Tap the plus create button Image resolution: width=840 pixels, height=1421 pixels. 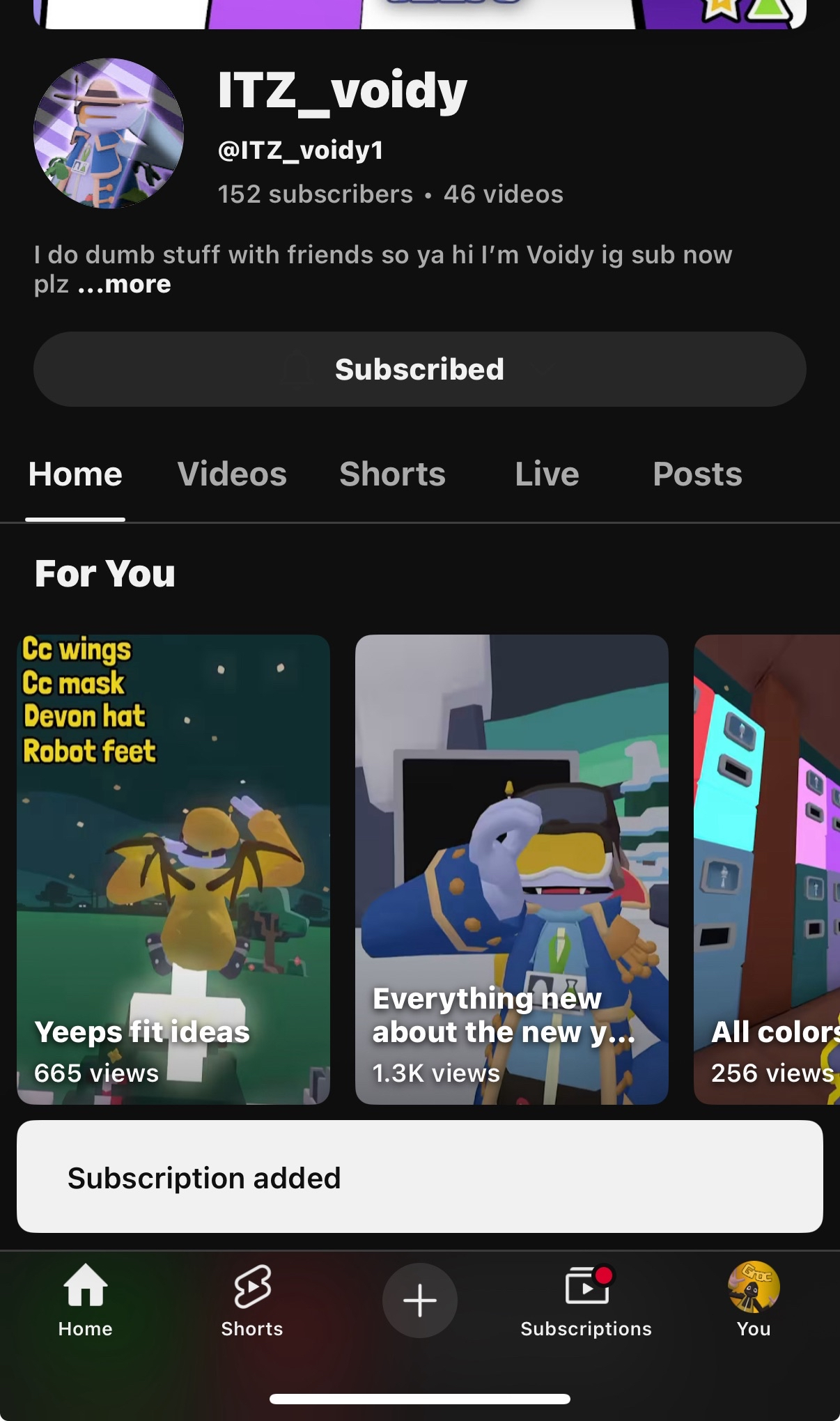pos(419,1300)
